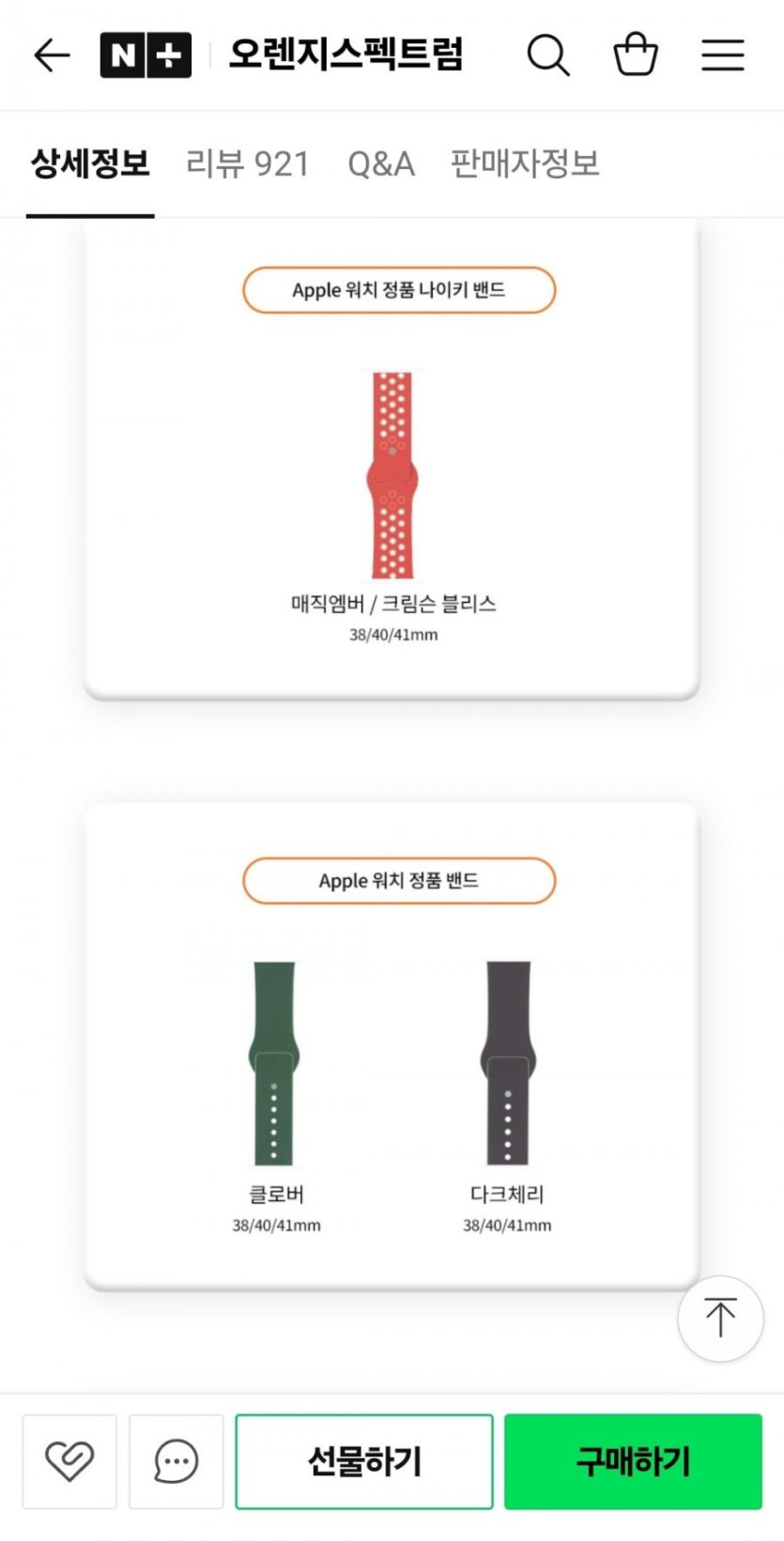
Task: Jump back to top of page
Action: pyautogui.click(x=720, y=1318)
